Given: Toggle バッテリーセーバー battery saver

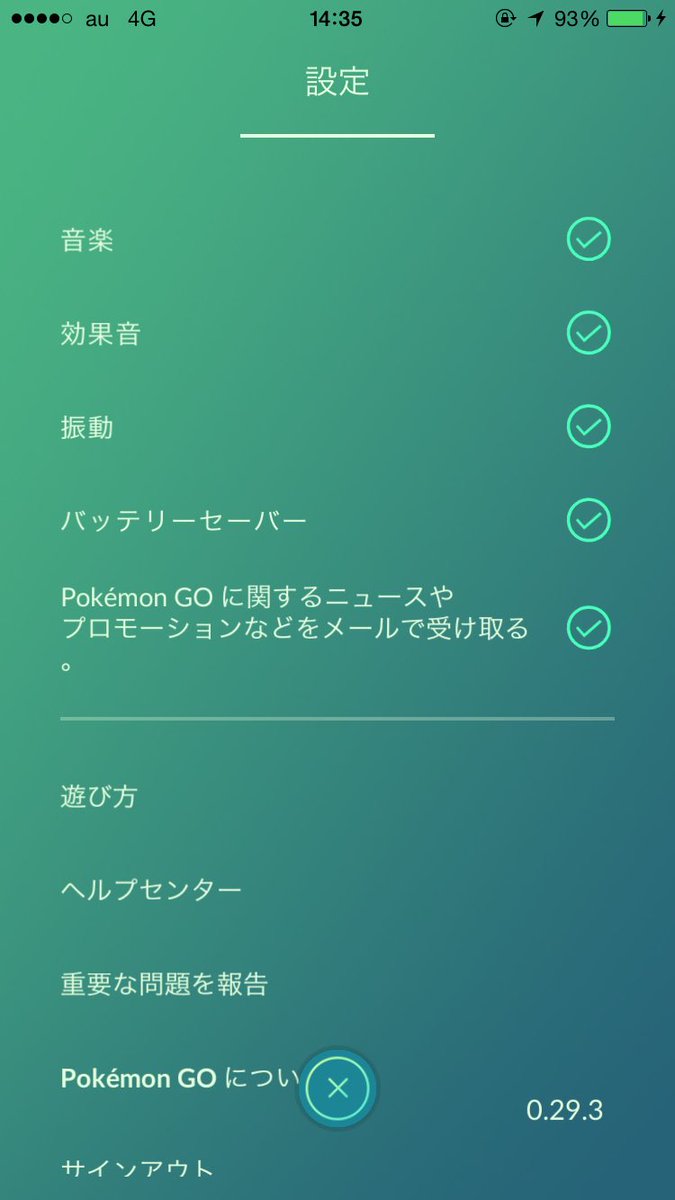Looking at the screenshot, I should (589, 520).
